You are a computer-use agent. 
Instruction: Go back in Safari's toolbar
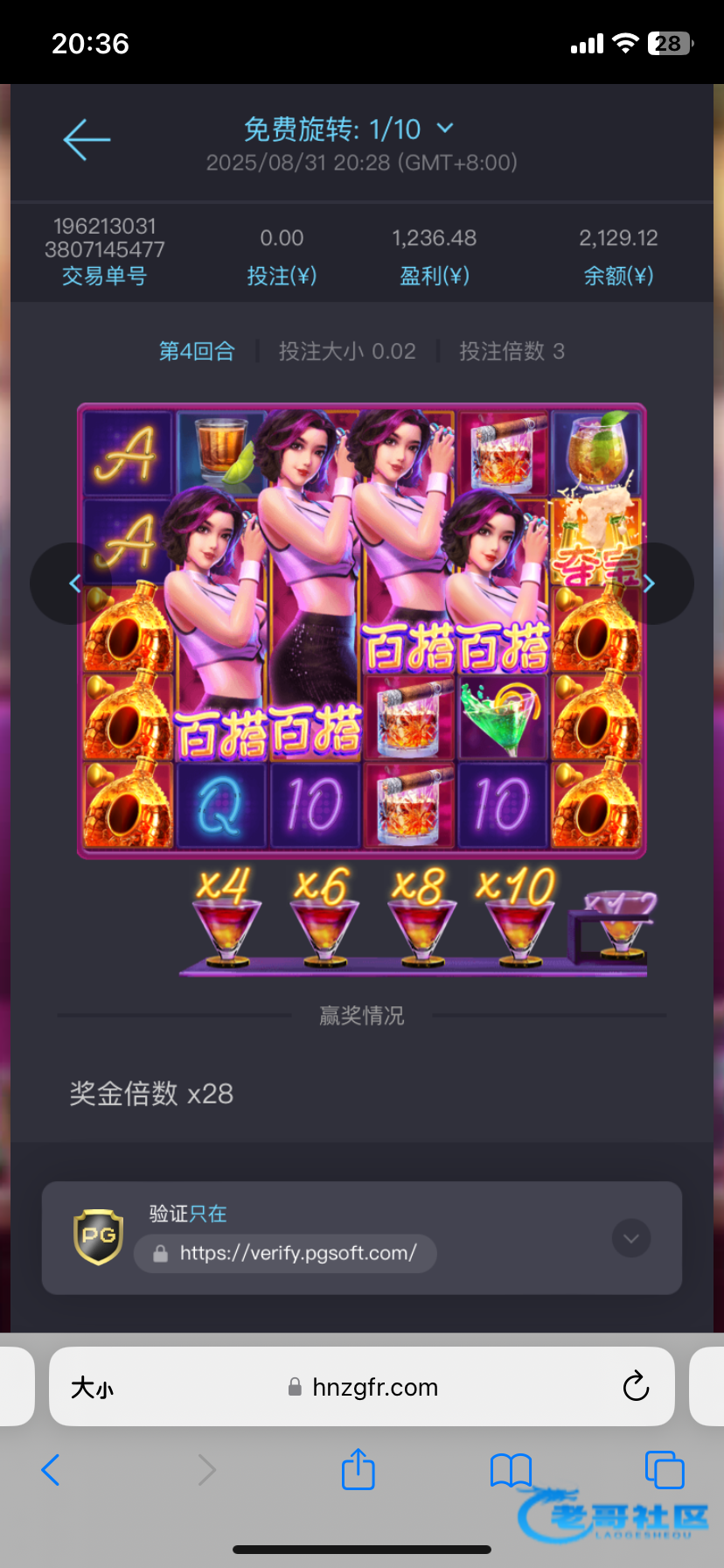tap(51, 1471)
